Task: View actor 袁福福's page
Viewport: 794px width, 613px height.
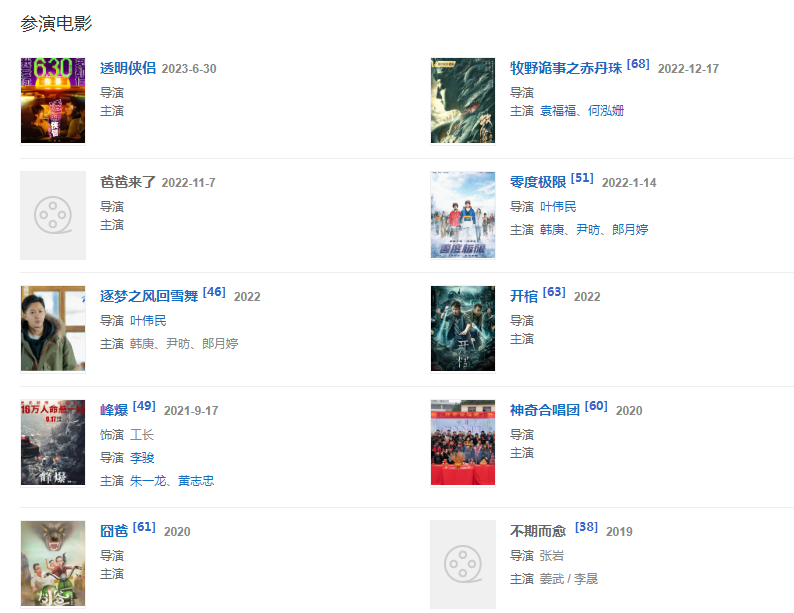Action: (558, 111)
